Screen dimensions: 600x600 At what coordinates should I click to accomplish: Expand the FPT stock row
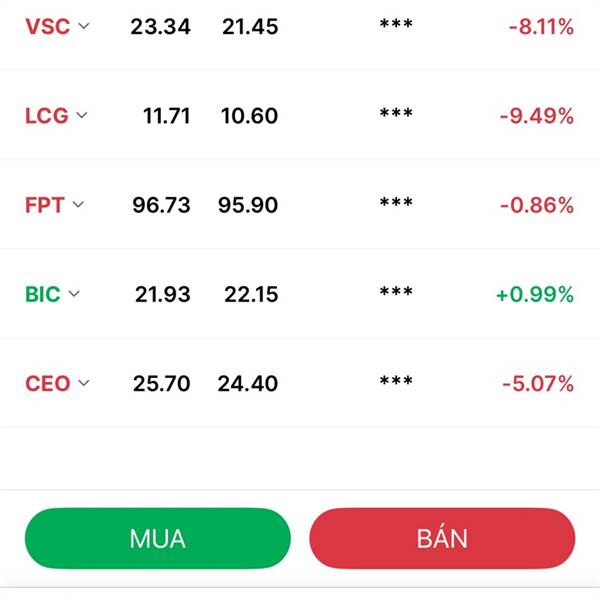point(78,205)
